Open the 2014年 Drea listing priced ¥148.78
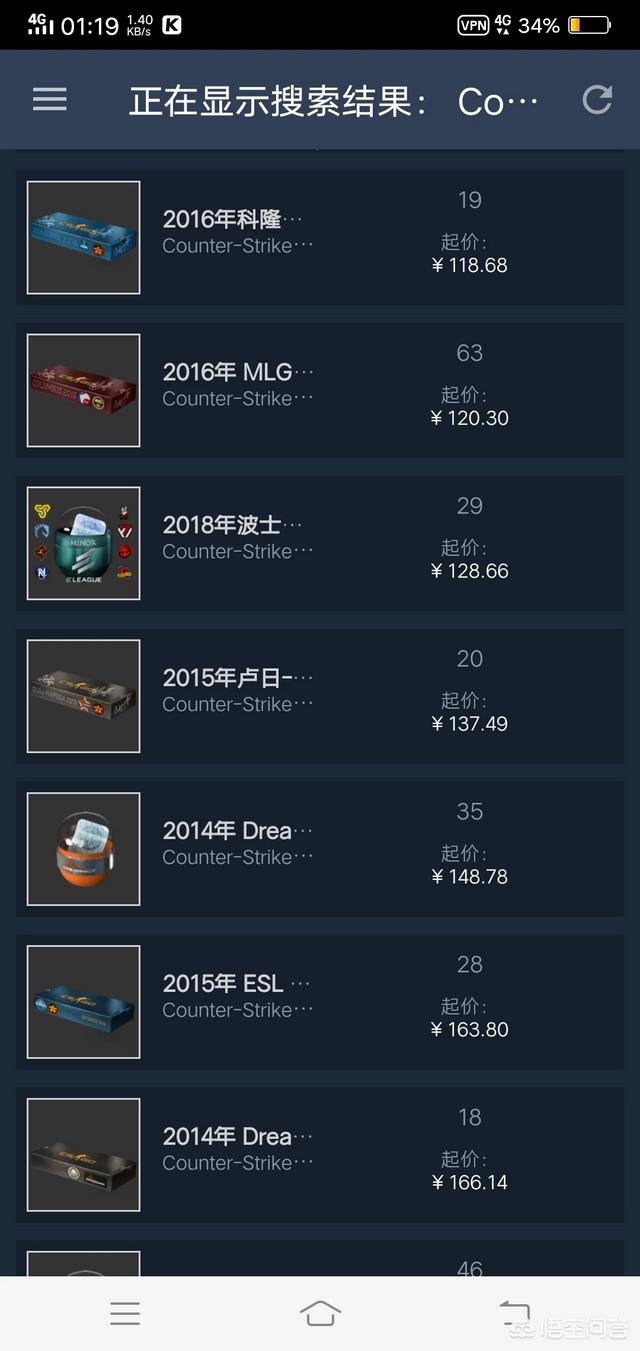This screenshot has height=1351, width=640. (x=320, y=849)
